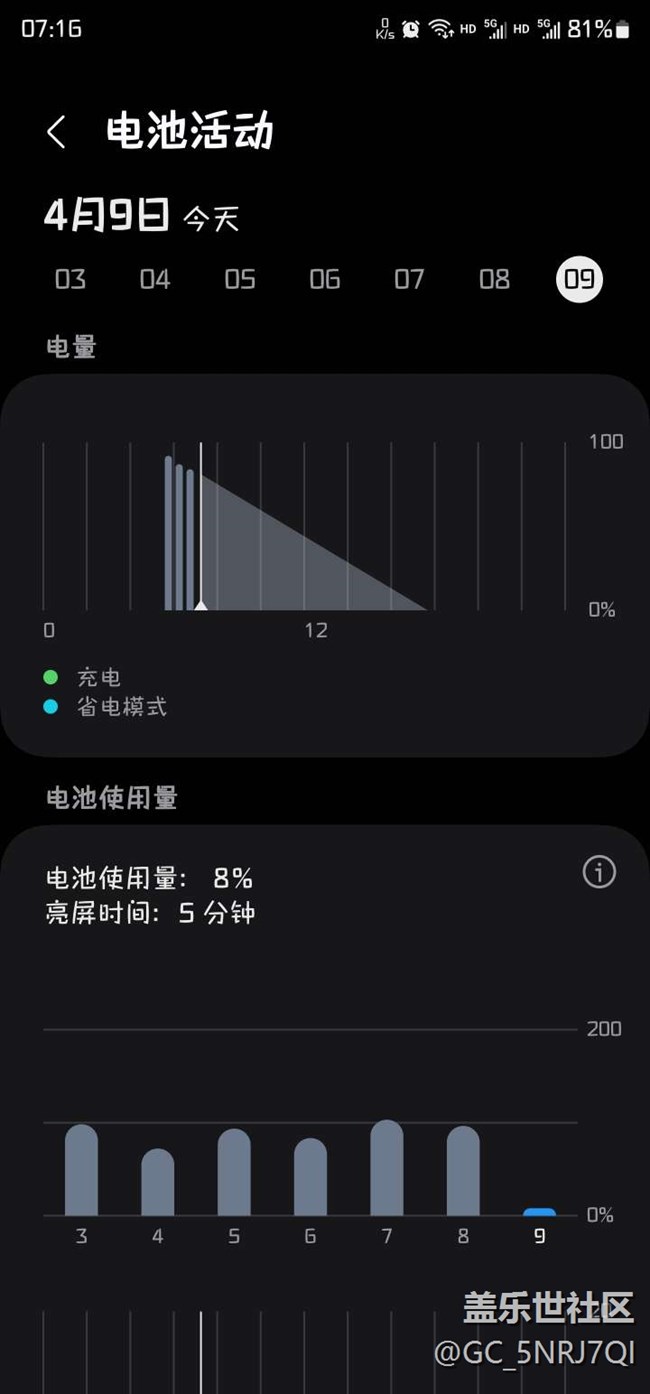Switch to date 05
Image resolution: width=650 pixels, height=1394 pixels.
click(x=240, y=279)
